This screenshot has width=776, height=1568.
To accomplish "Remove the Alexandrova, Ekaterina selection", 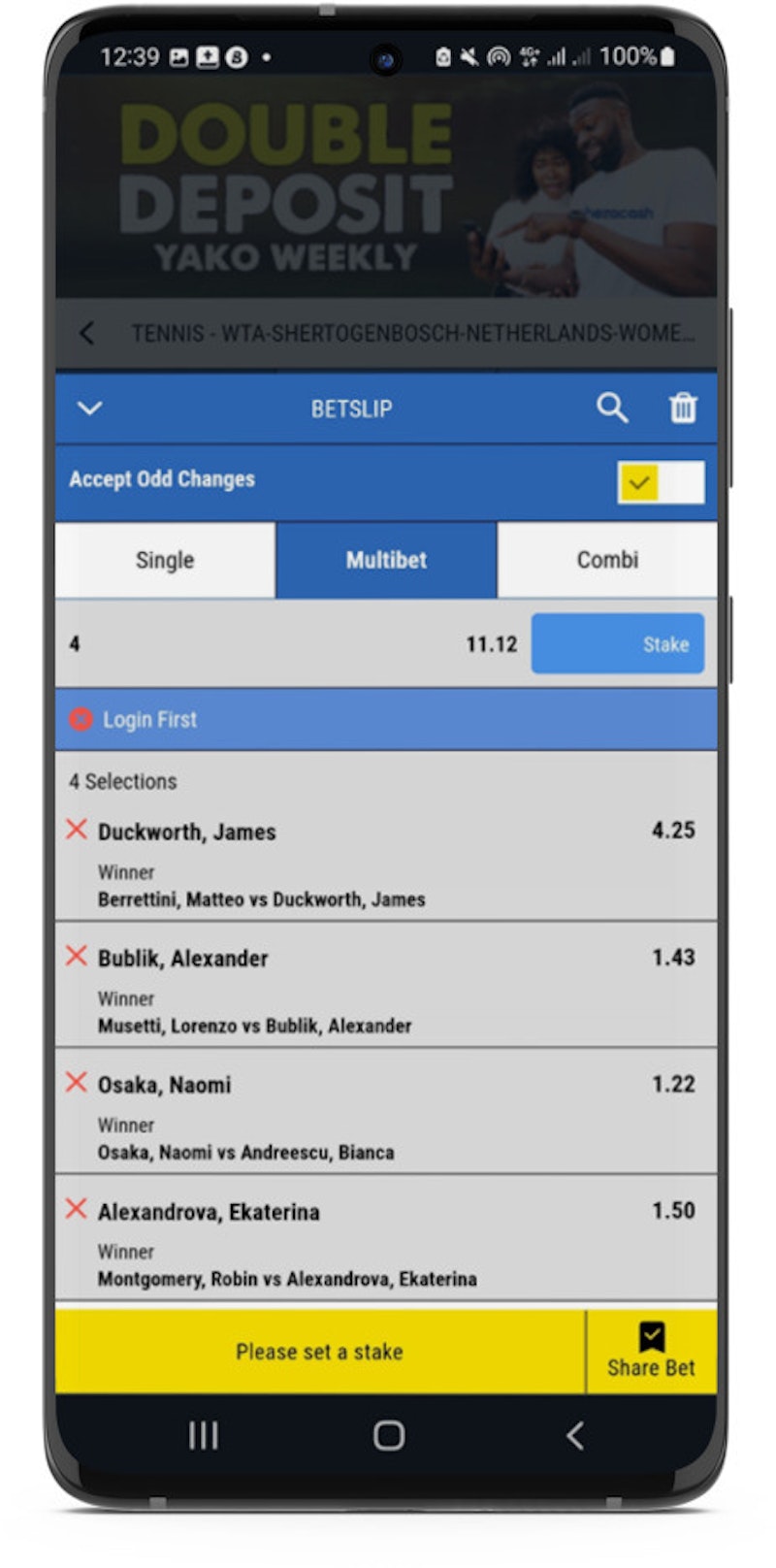I will click(x=77, y=1209).
